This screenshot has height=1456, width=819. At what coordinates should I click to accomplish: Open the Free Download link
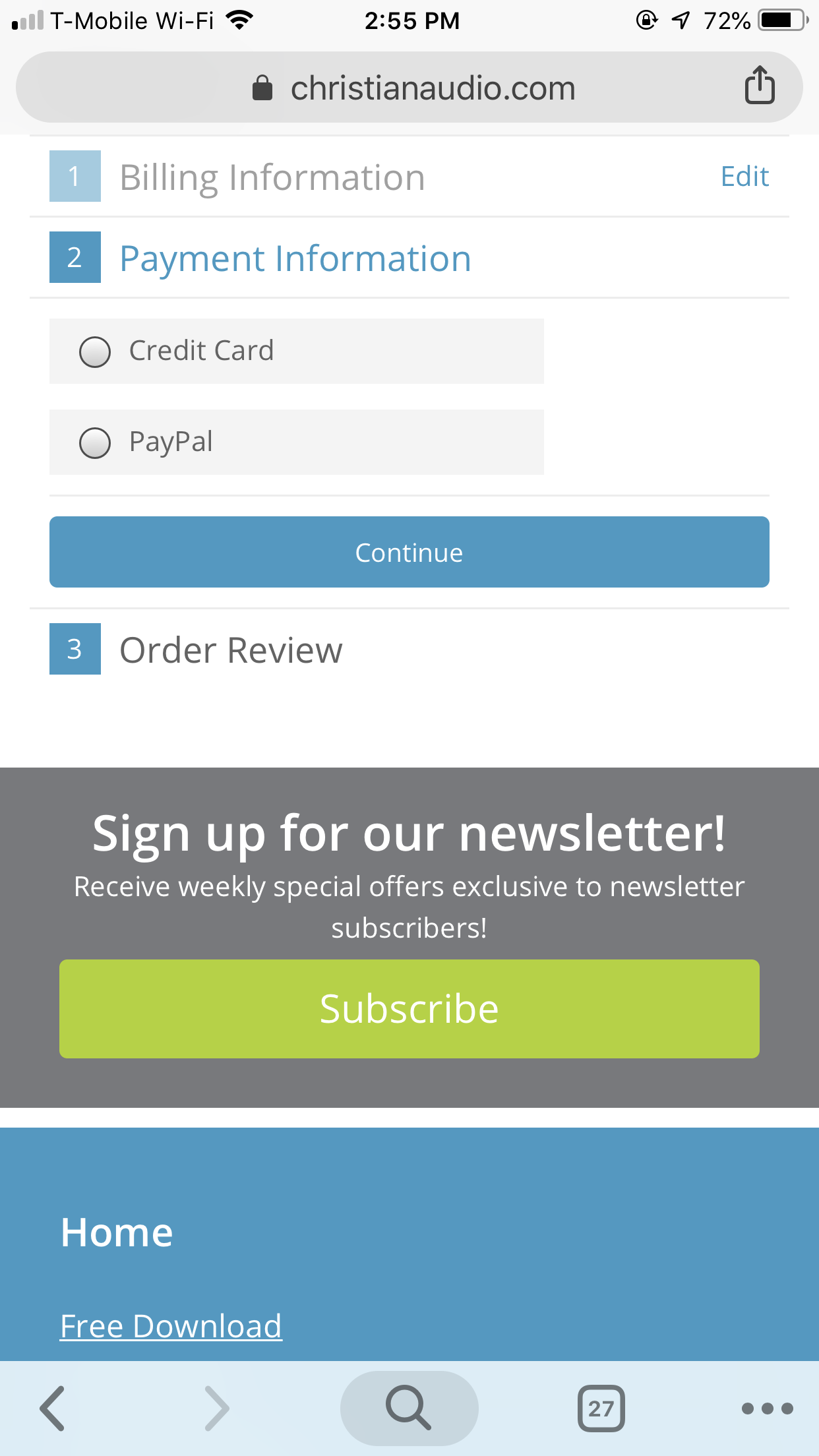click(x=171, y=1326)
